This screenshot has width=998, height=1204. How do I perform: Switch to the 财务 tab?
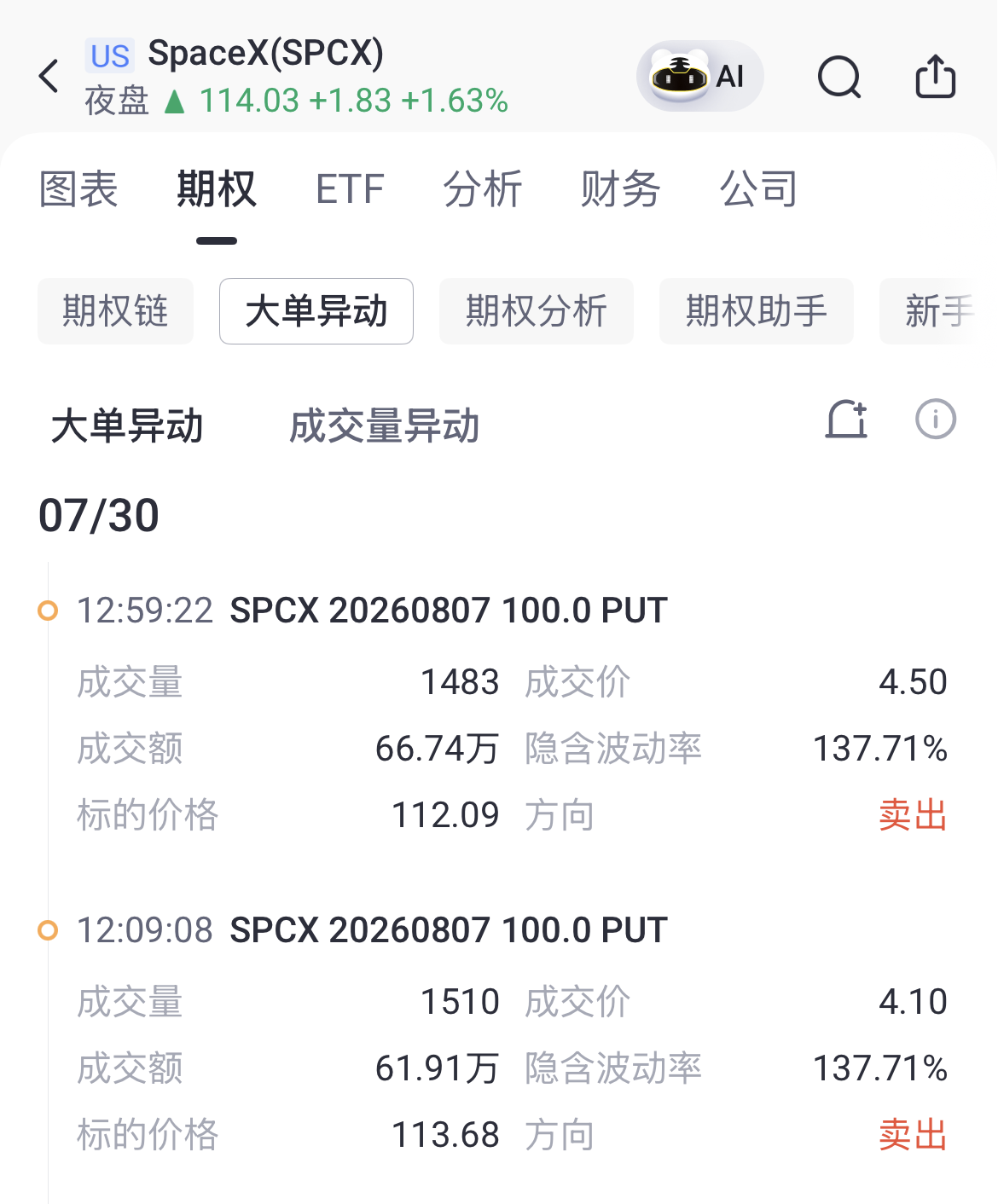pos(620,188)
